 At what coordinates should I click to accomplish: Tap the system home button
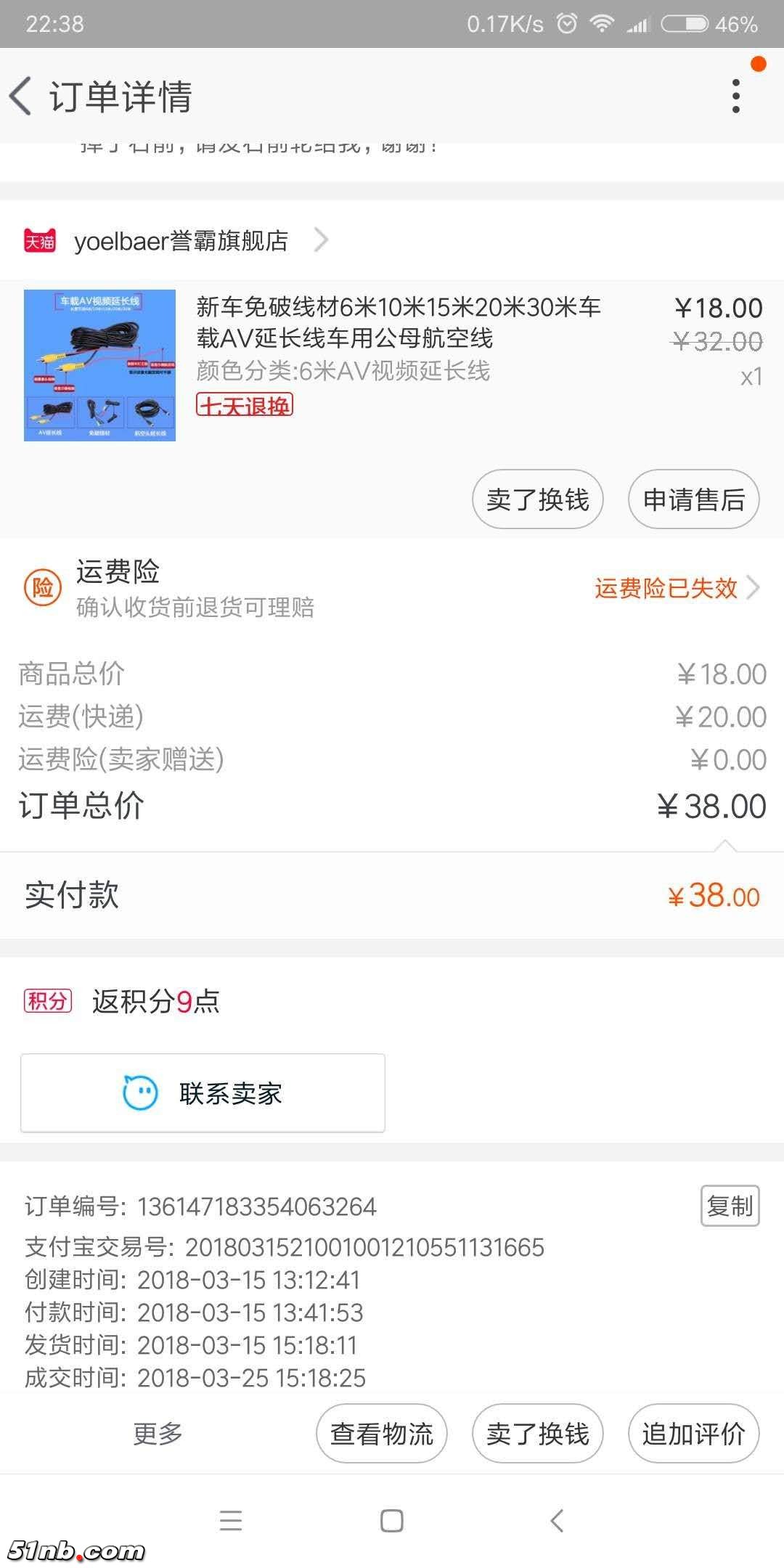(x=392, y=1521)
